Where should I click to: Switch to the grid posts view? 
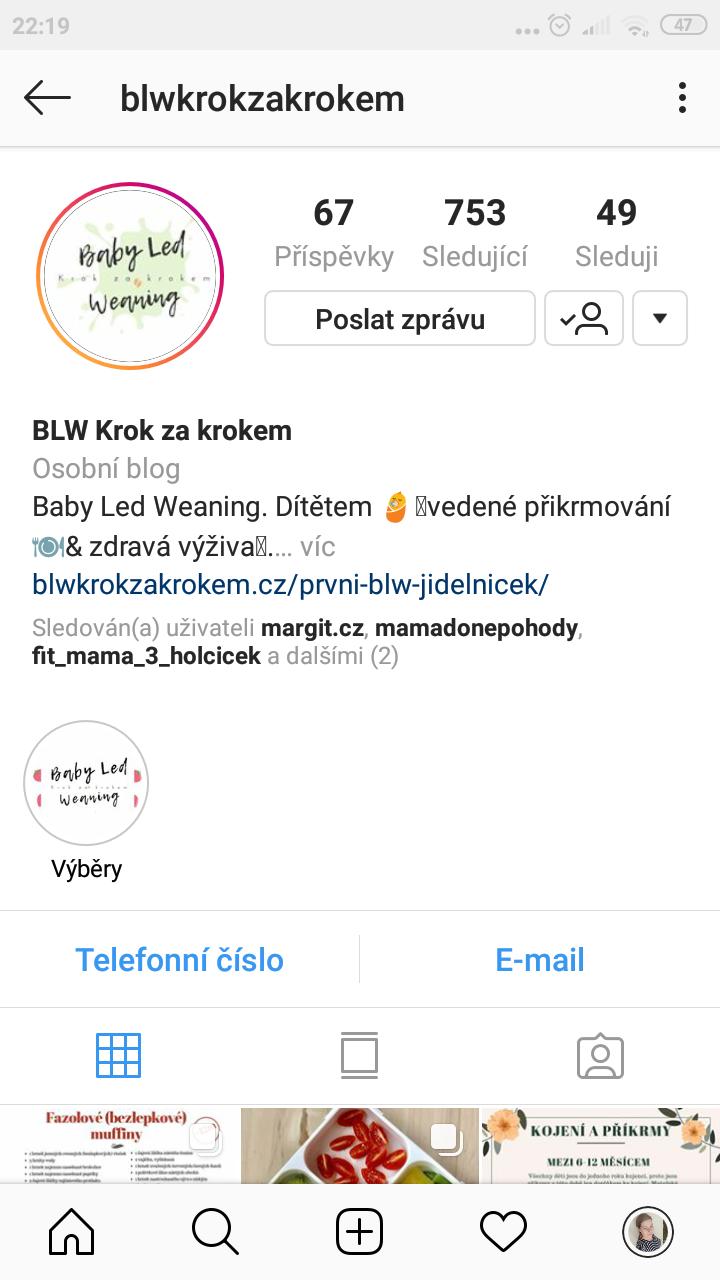(118, 1056)
